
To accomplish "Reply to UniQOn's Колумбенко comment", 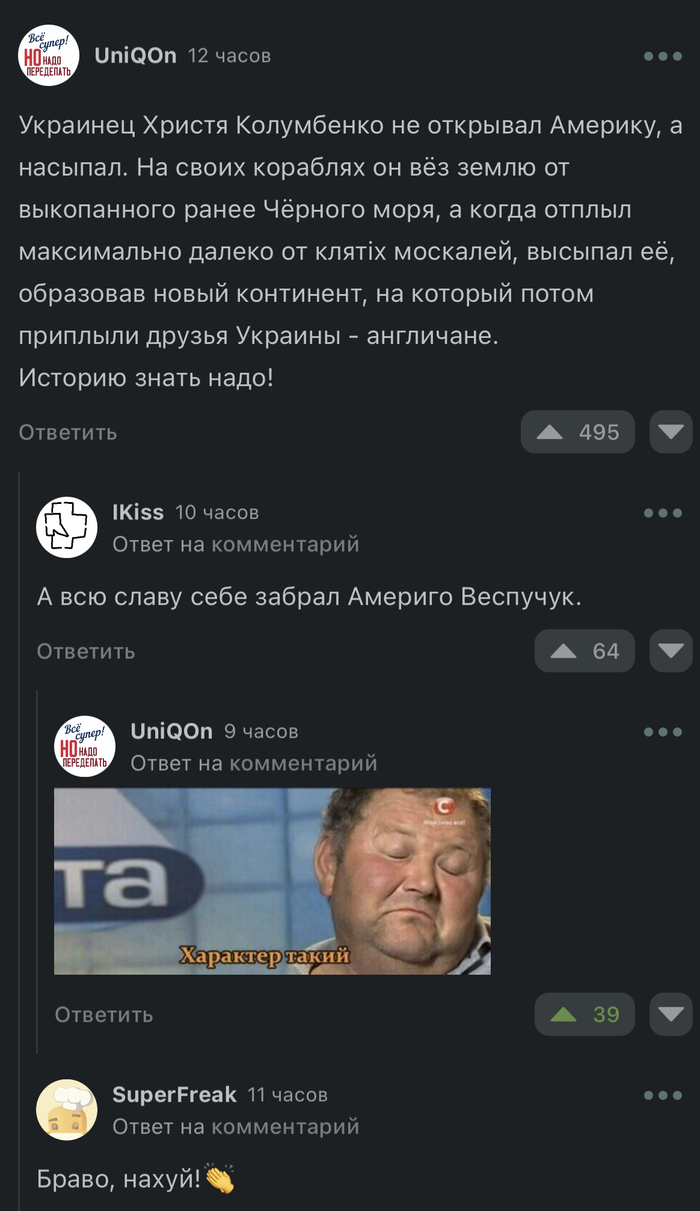I will click(x=67, y=432).
